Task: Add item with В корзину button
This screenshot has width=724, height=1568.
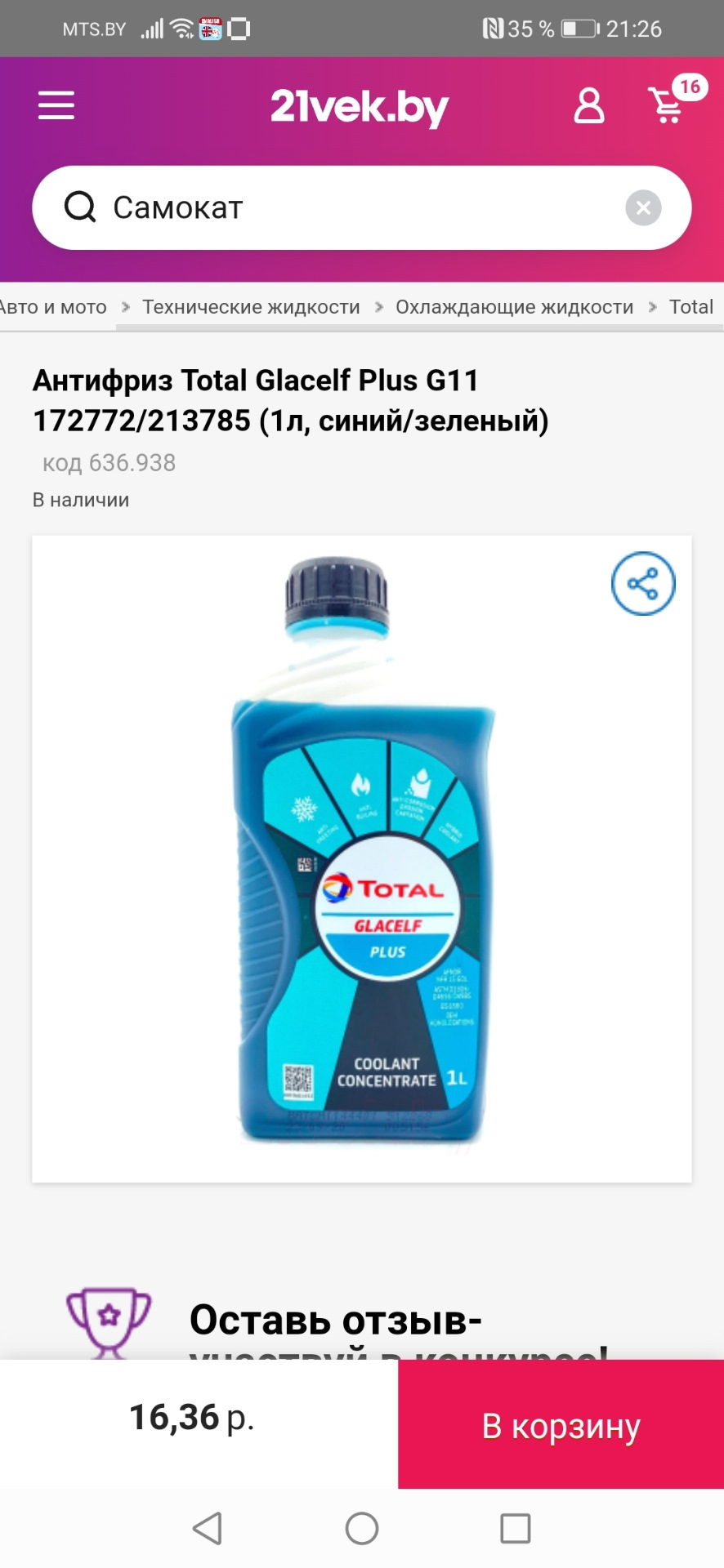Action: point(561,1425)
